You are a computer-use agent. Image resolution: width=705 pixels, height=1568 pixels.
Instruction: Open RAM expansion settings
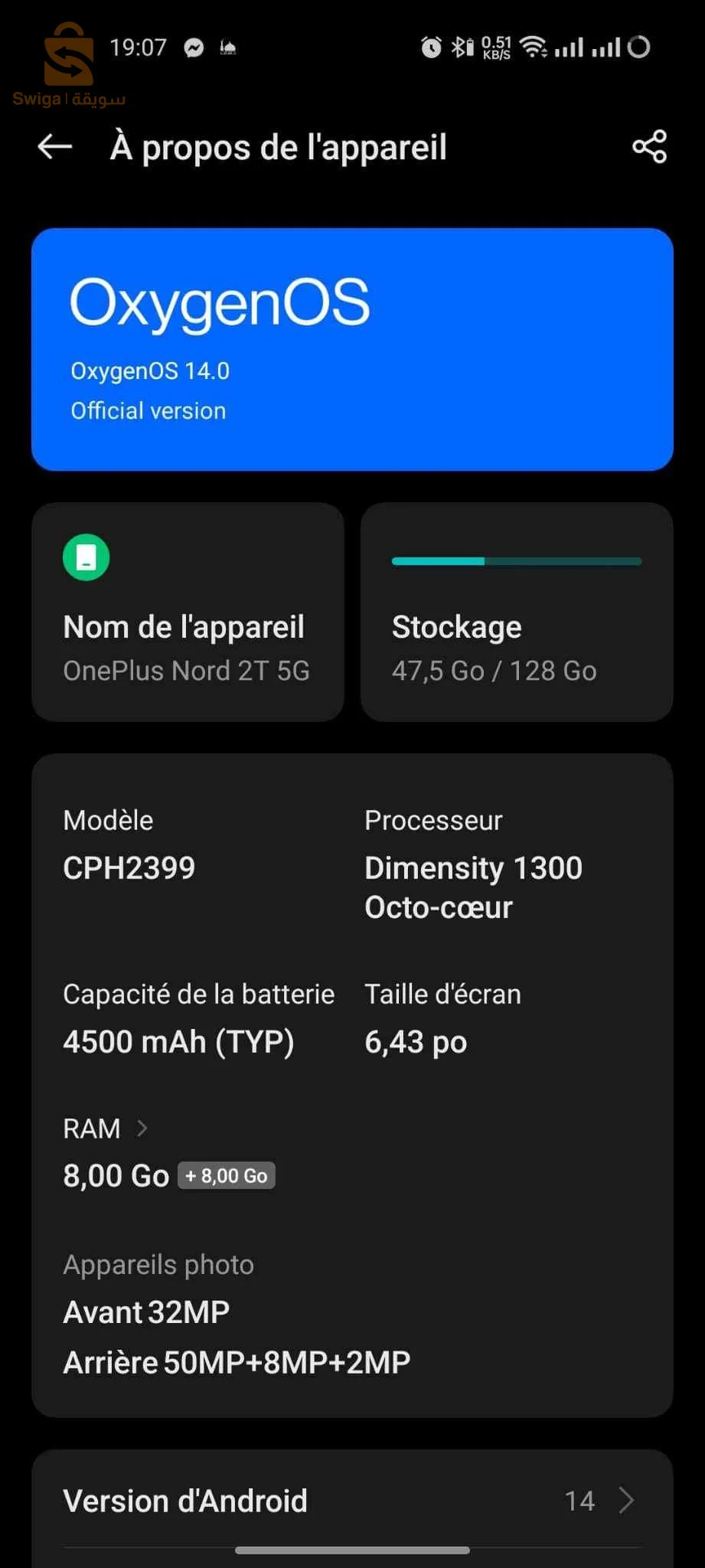coord(106,1129)
